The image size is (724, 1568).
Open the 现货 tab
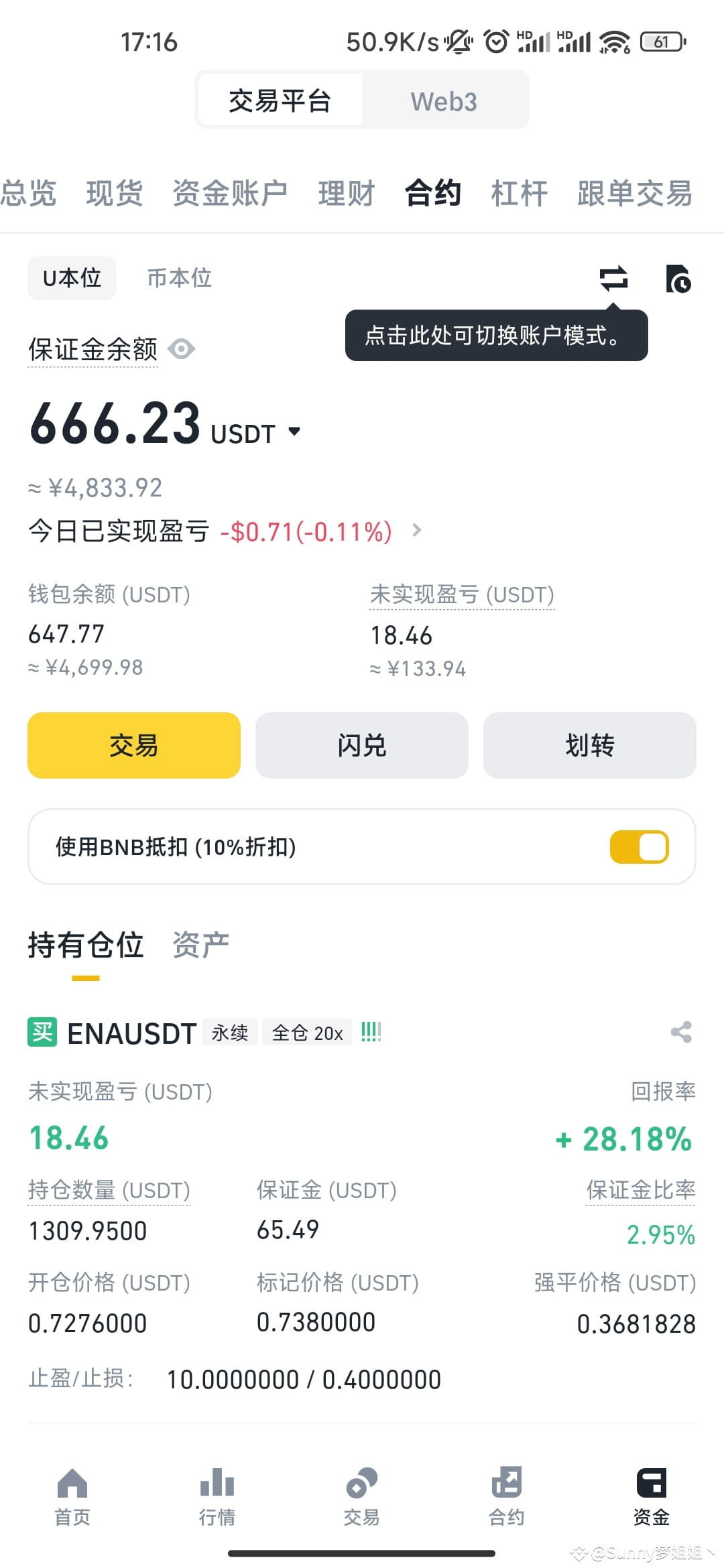coord(115,194)
